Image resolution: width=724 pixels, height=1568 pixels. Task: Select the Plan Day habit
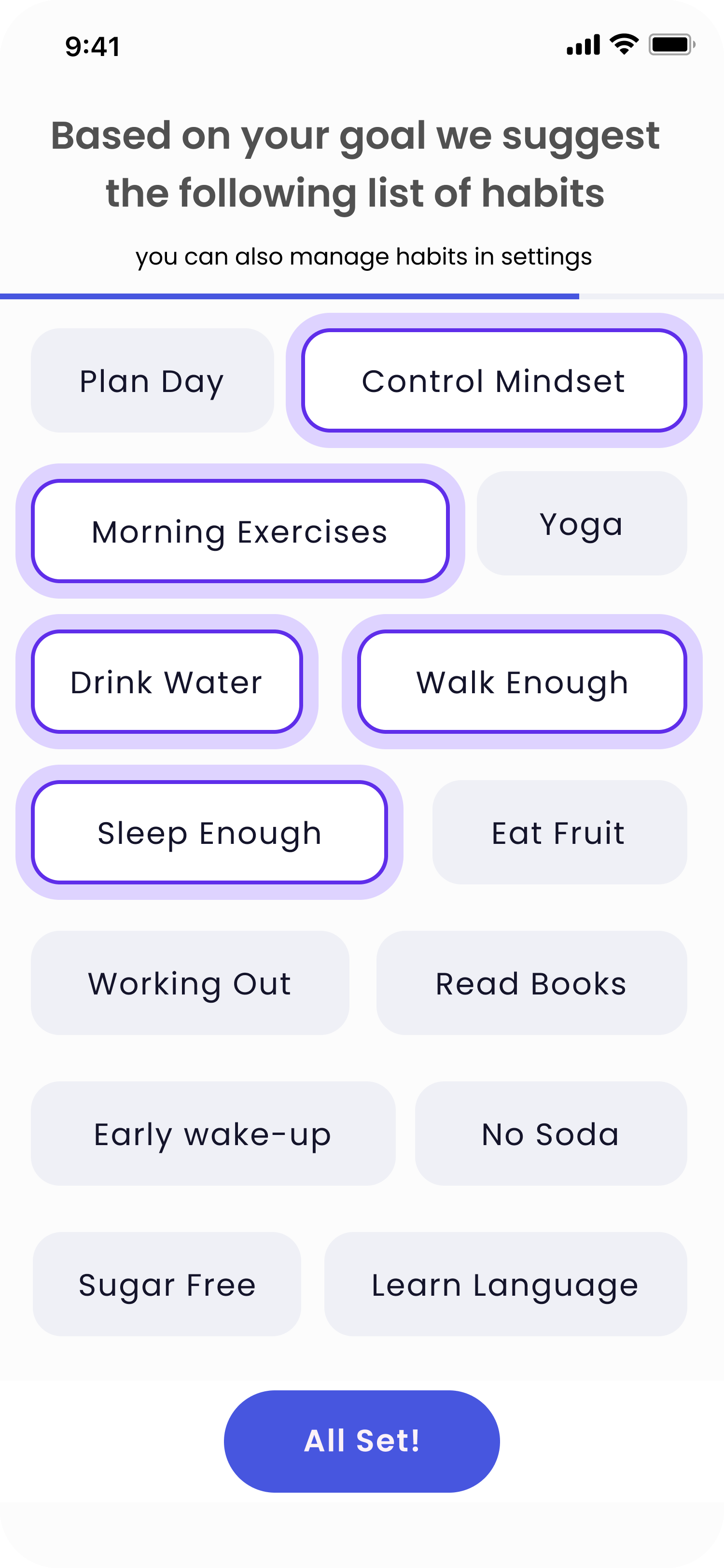tap(152, 381)
